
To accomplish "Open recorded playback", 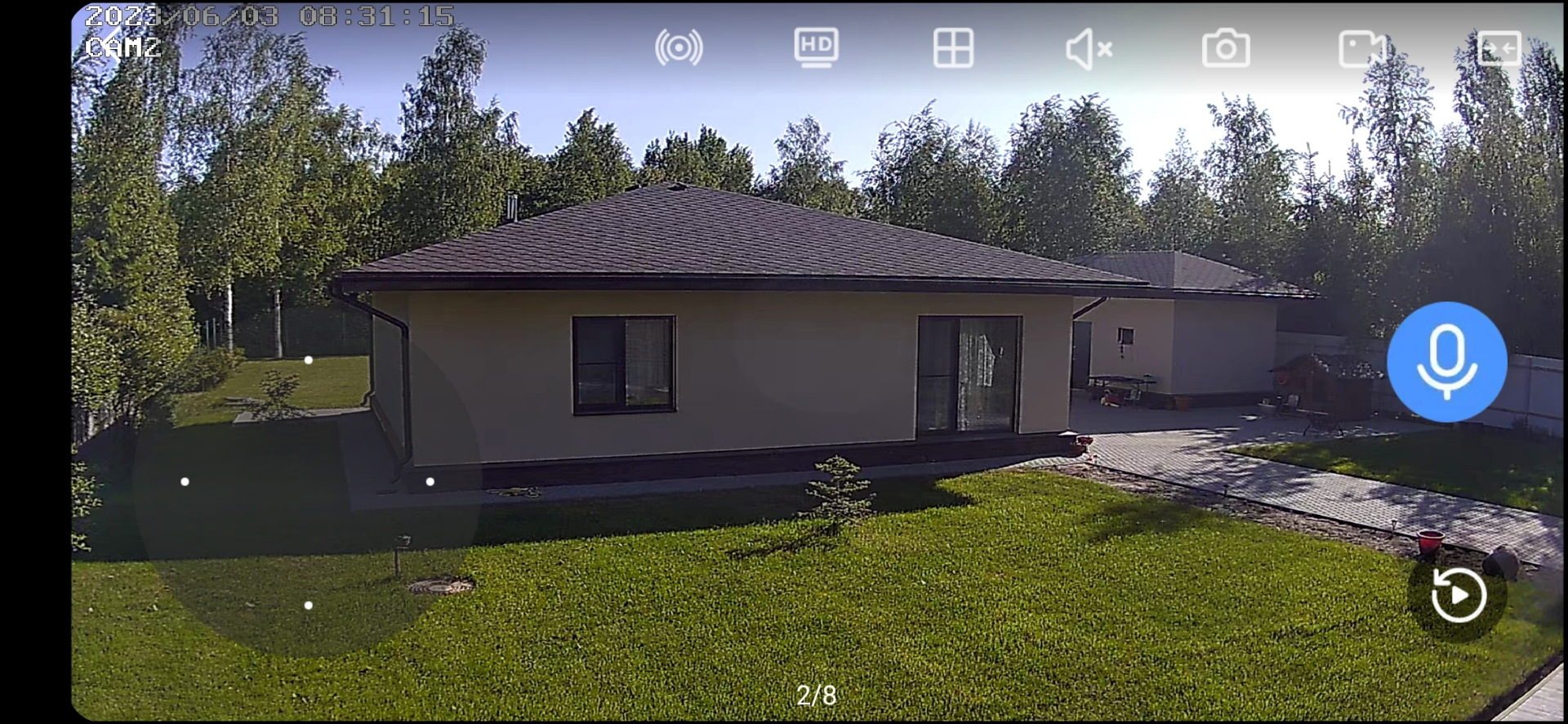I will coord(1459,595).
